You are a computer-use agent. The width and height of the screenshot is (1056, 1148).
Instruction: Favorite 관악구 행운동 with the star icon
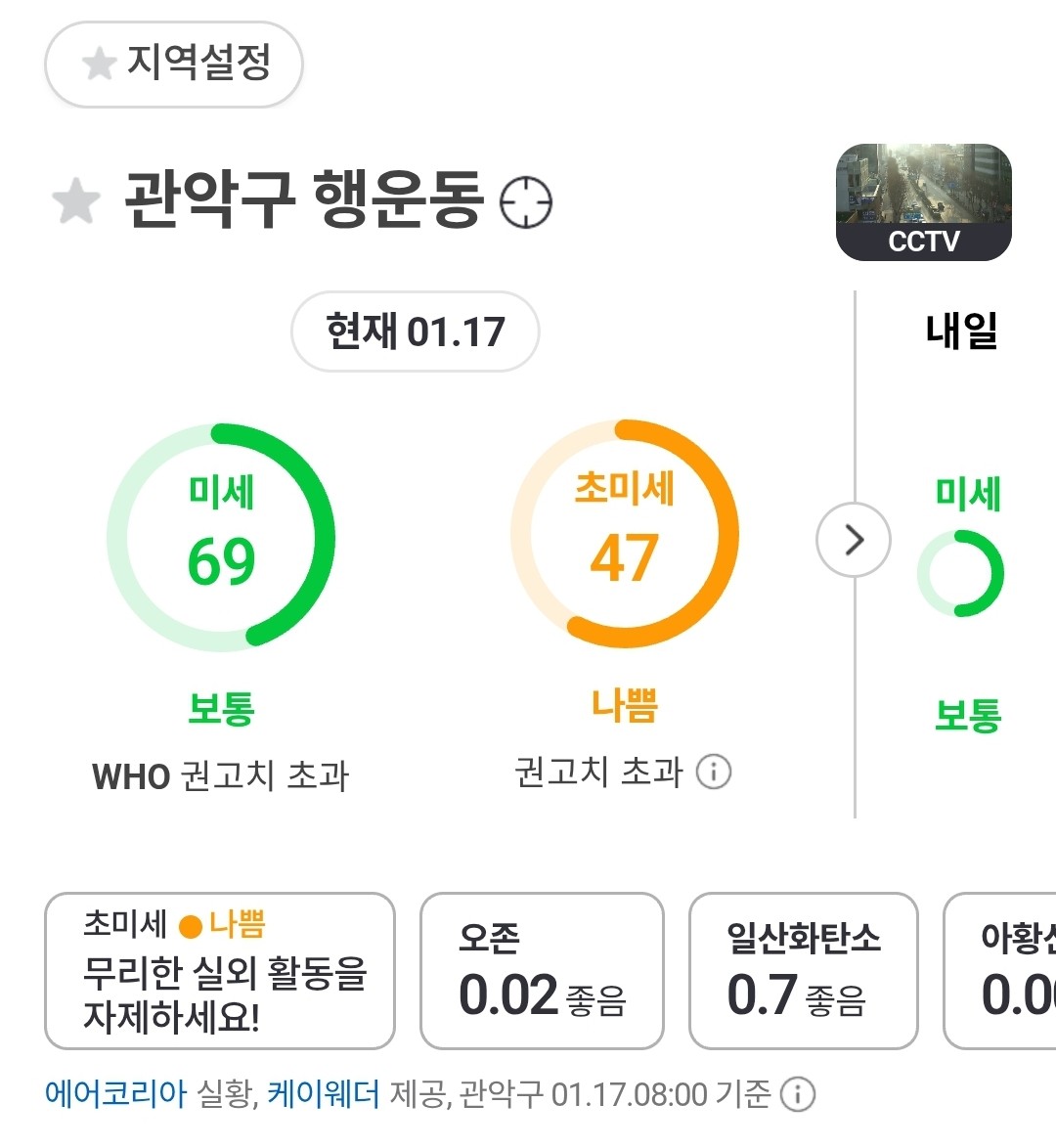point(76,201)
